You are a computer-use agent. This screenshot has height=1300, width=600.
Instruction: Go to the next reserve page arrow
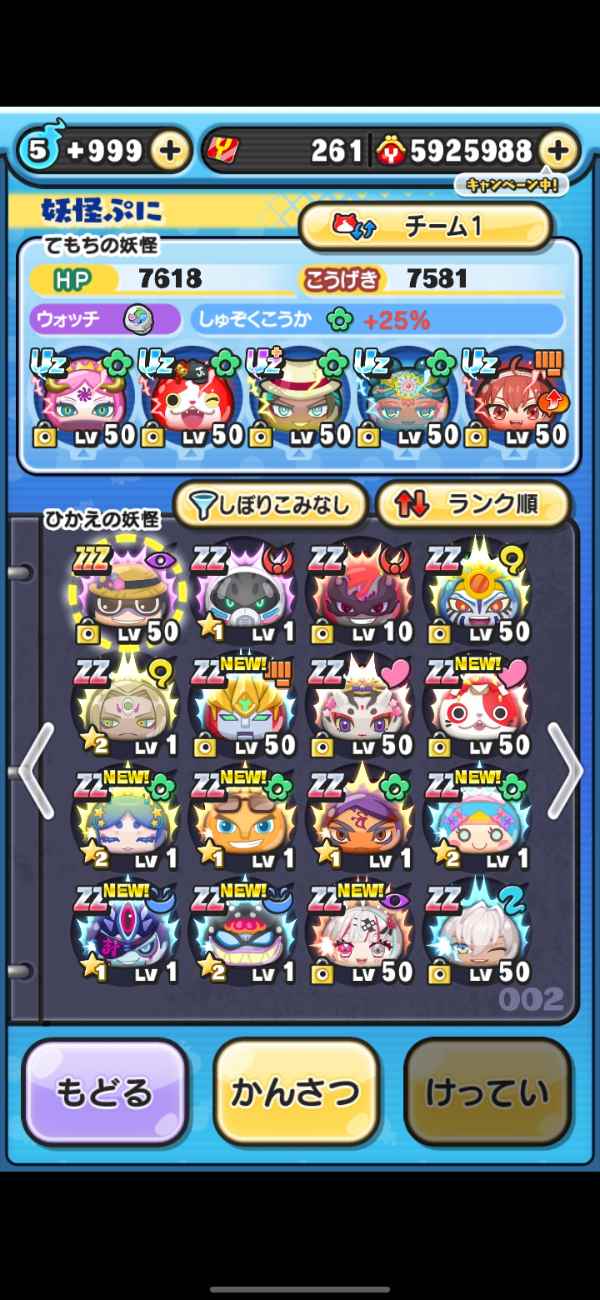coord(565,771)
